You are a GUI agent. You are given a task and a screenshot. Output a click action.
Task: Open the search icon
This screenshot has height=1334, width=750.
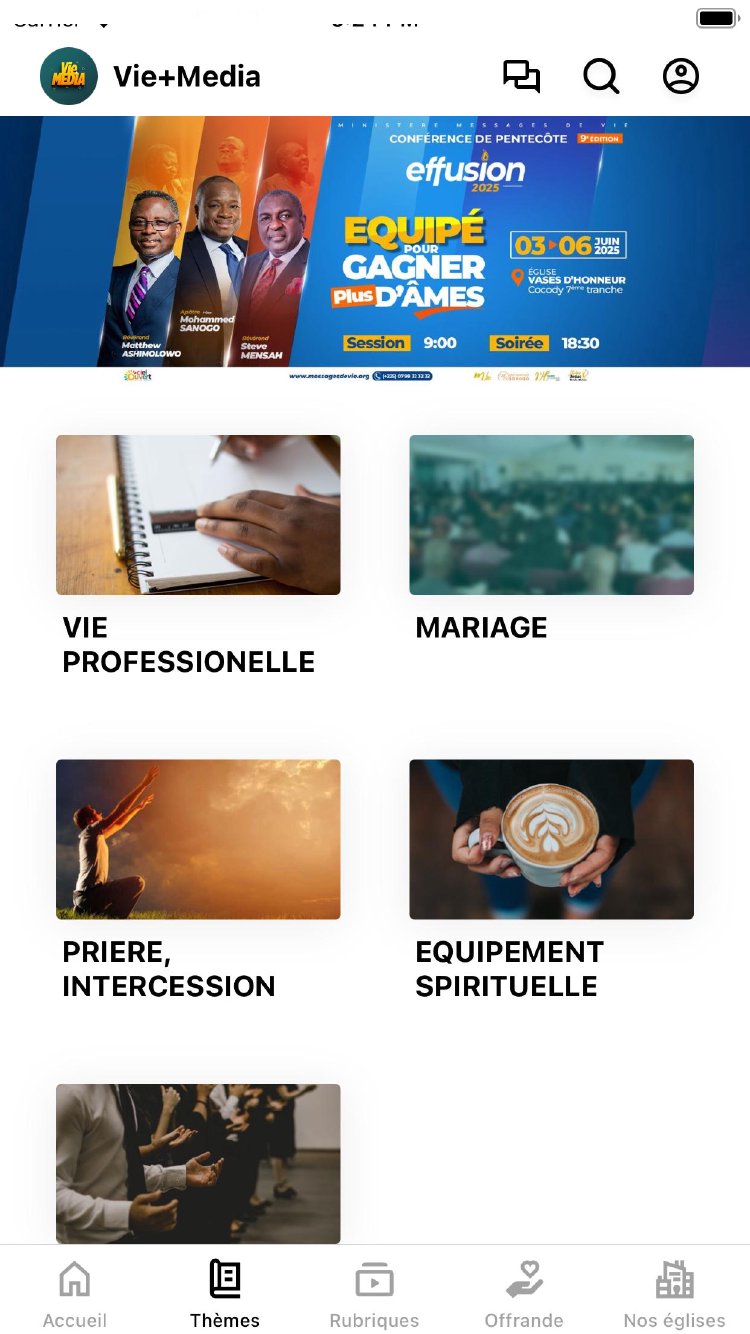click(601, 77)
